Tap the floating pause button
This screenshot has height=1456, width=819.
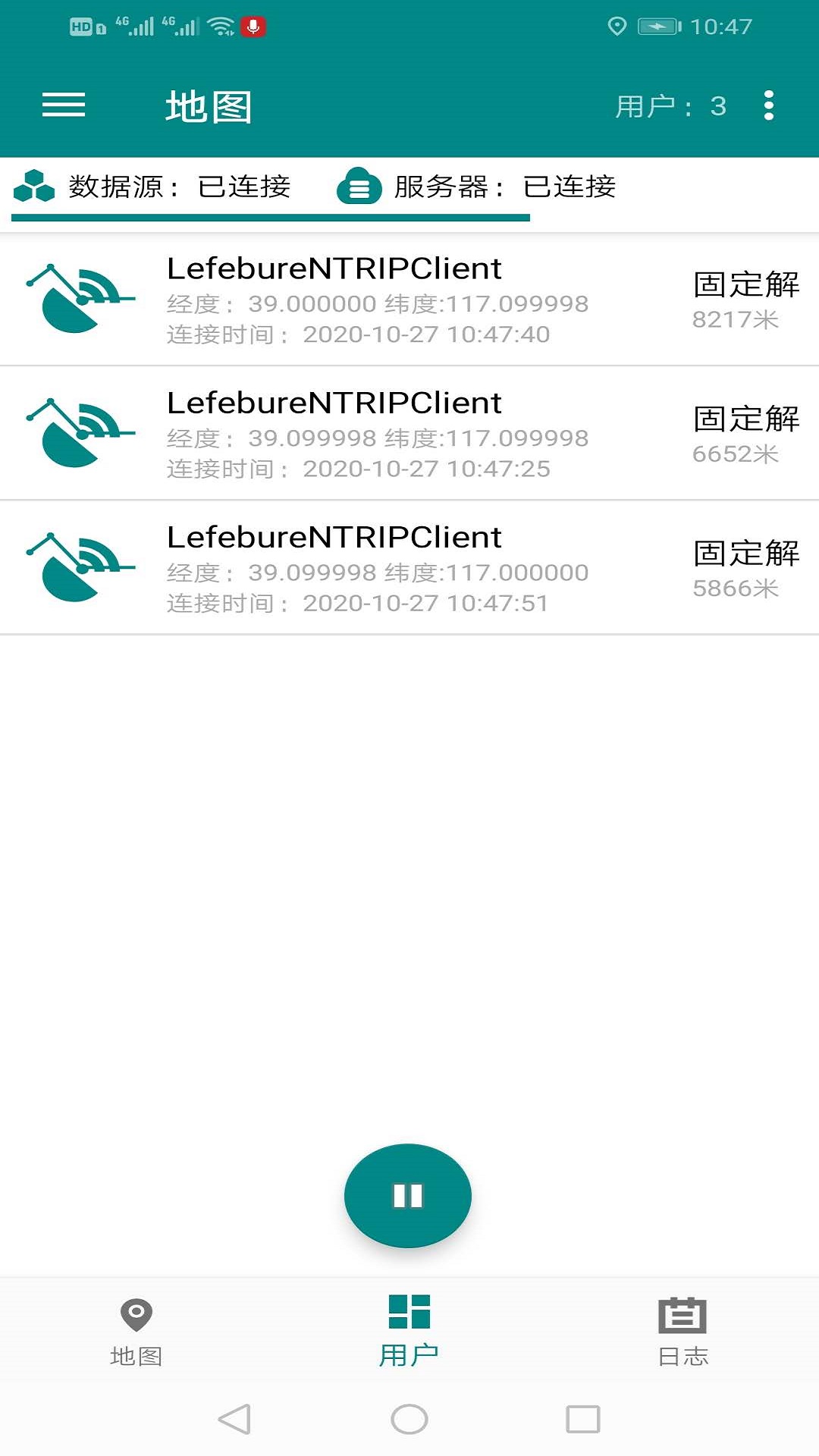[x=408, y=1196]
